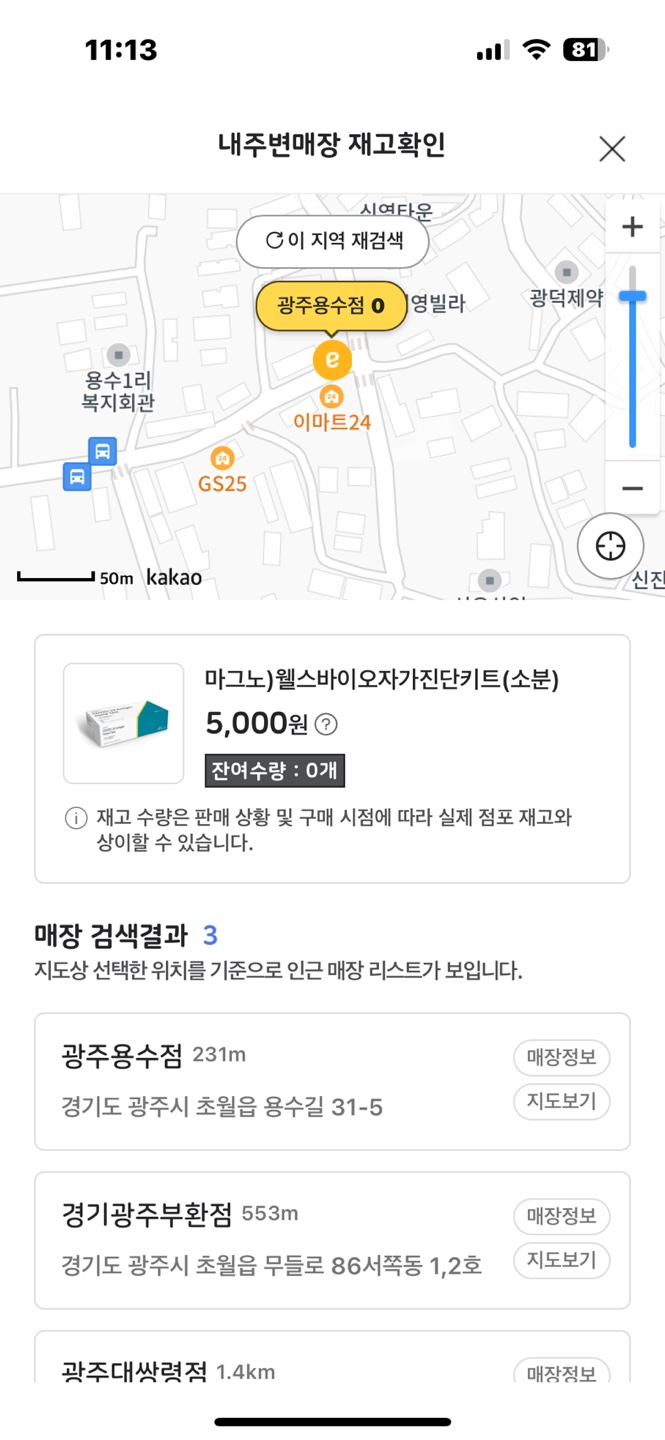Zoom in the map with plus button
This screenshot has width=665, height=1440.
pyautogui.click(x=632, y=227)
